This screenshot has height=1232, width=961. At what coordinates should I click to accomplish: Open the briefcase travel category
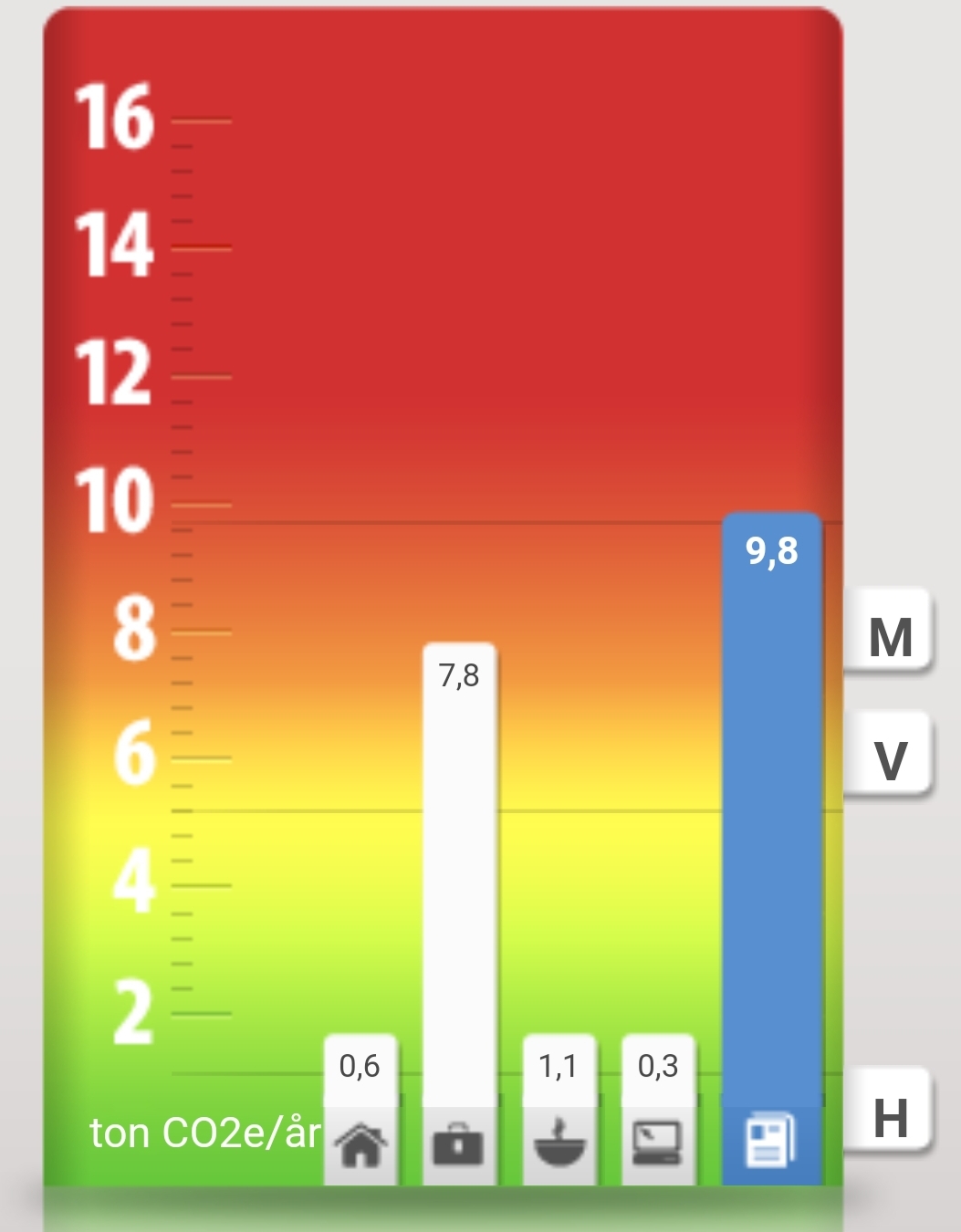coord(459,1144)
